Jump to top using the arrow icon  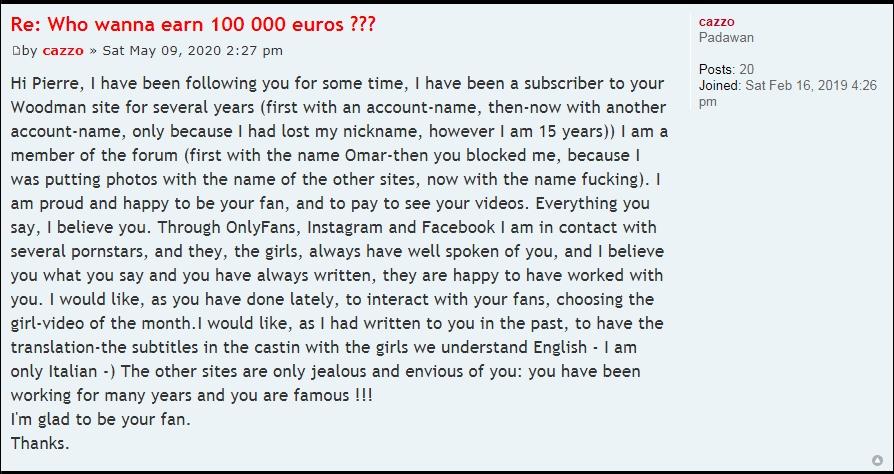pyautogui.click(x=878, y=461)
